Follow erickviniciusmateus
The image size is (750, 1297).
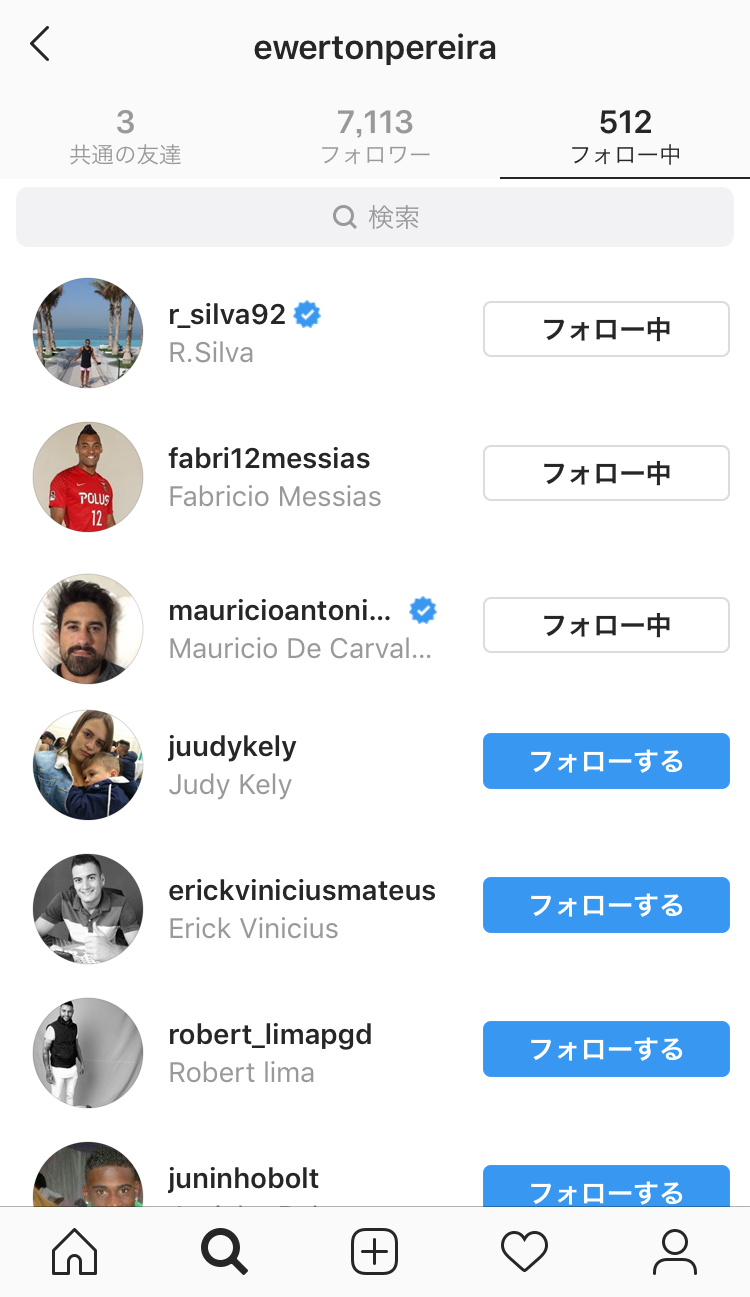[606, 905]
